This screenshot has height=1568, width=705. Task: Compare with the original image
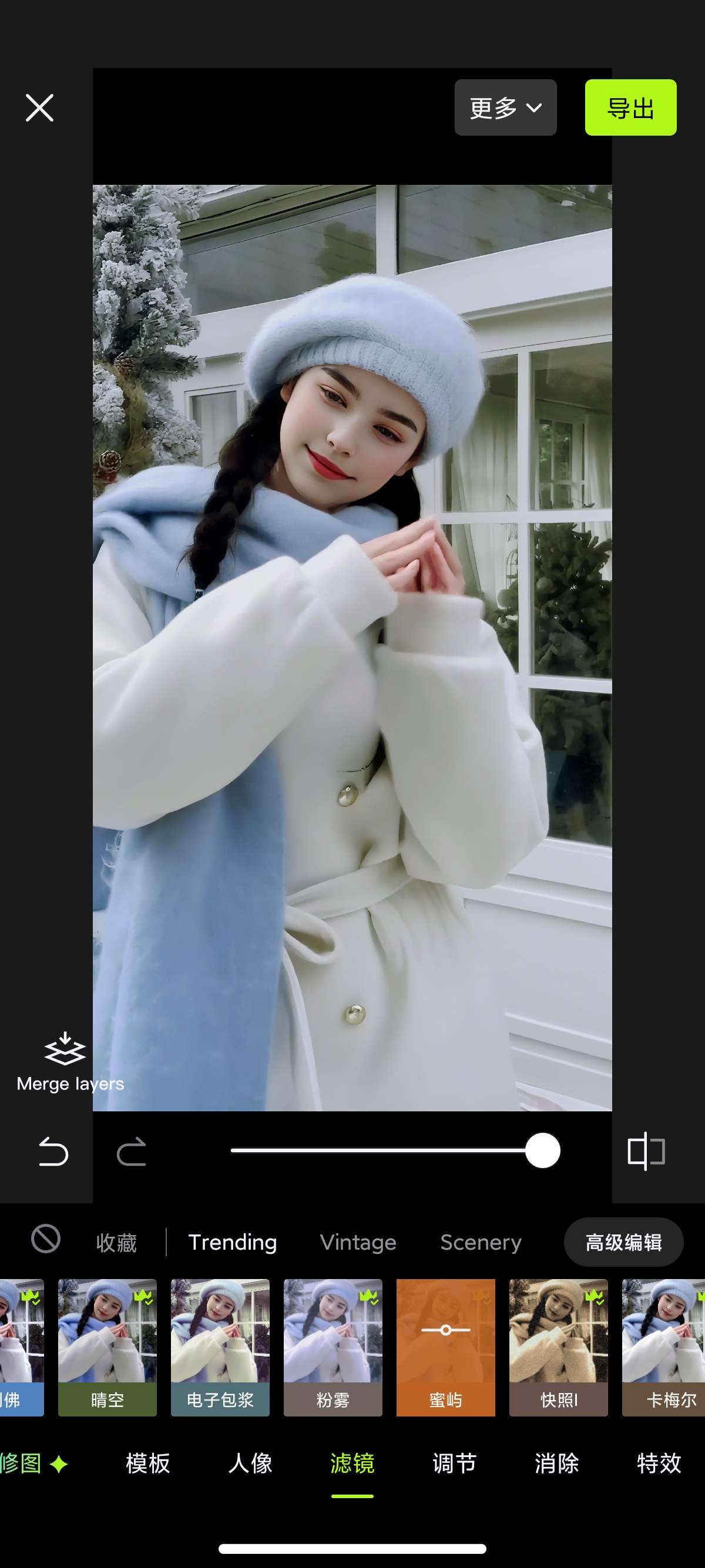pyautogui.click(x=646, y=1151)
